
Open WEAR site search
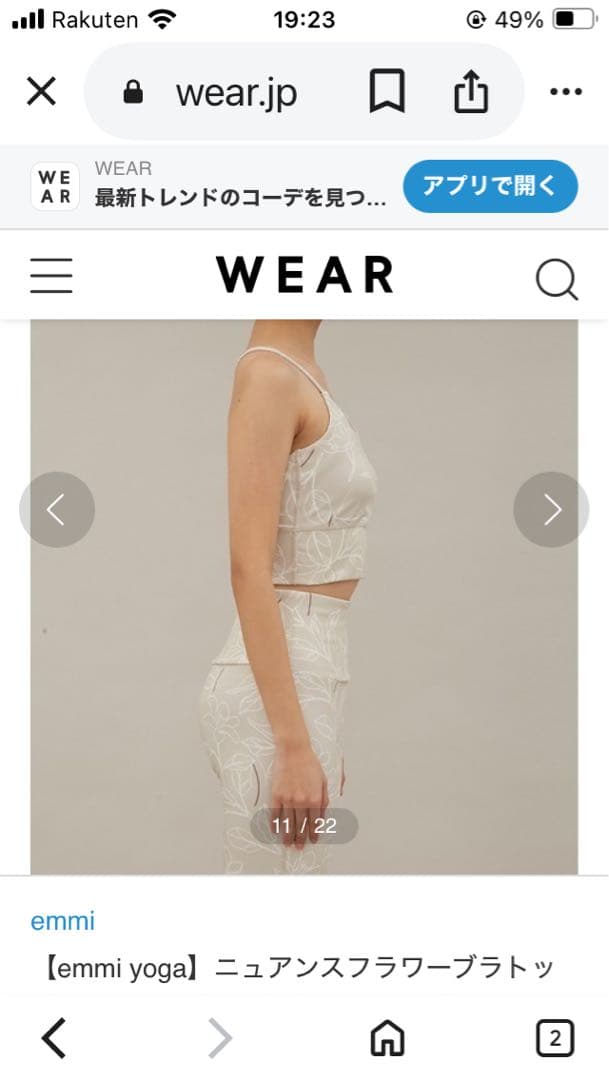point(556,277)
